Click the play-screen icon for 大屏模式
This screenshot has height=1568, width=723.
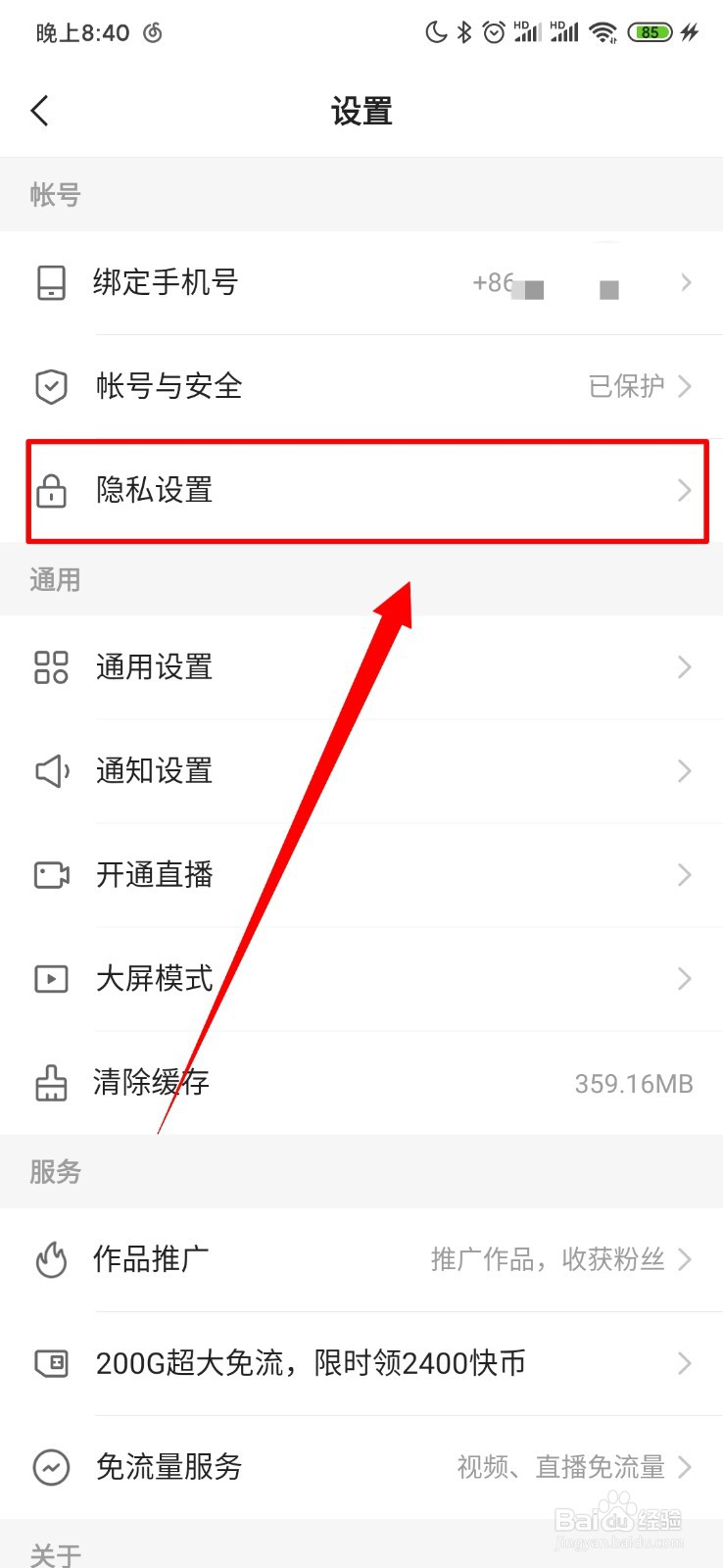point(51,979)
